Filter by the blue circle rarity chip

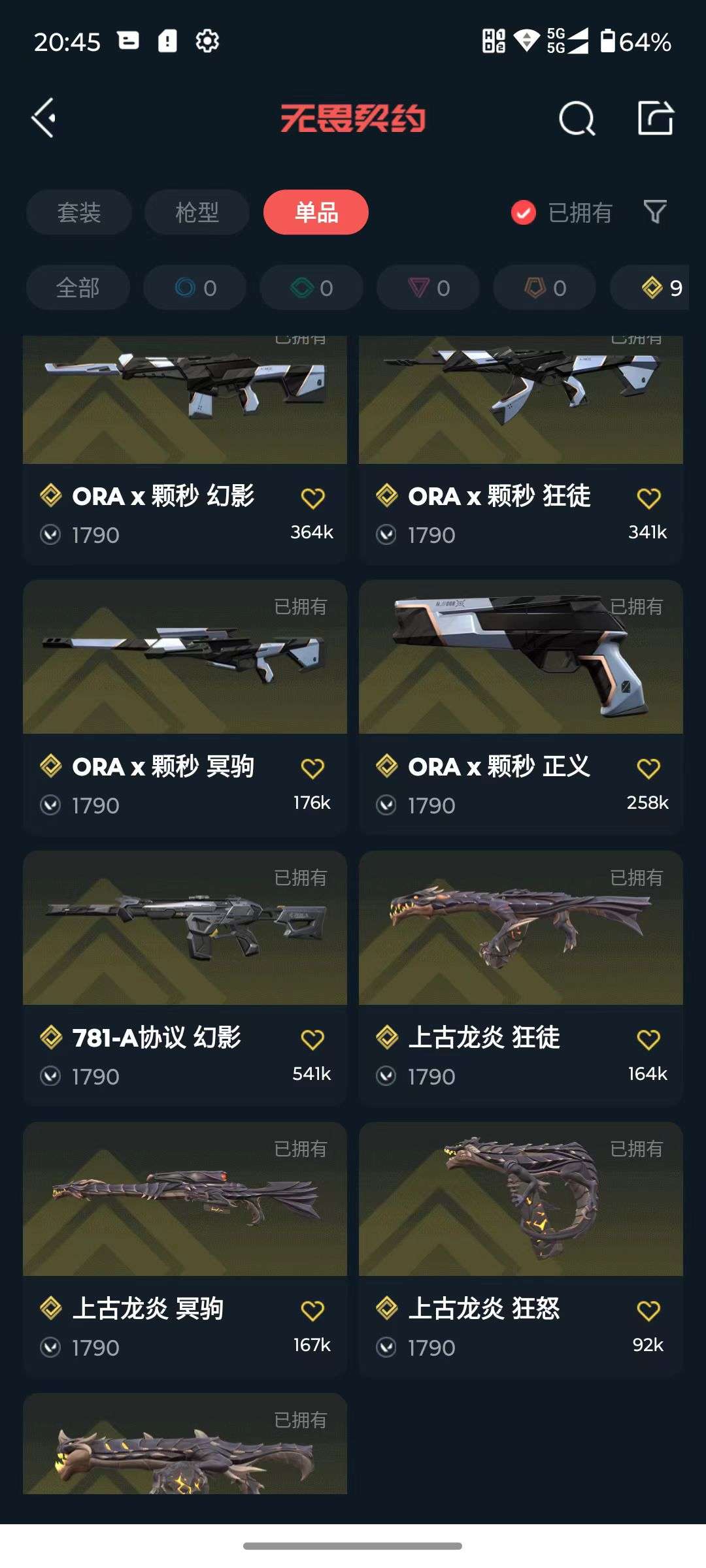point(195,287)
